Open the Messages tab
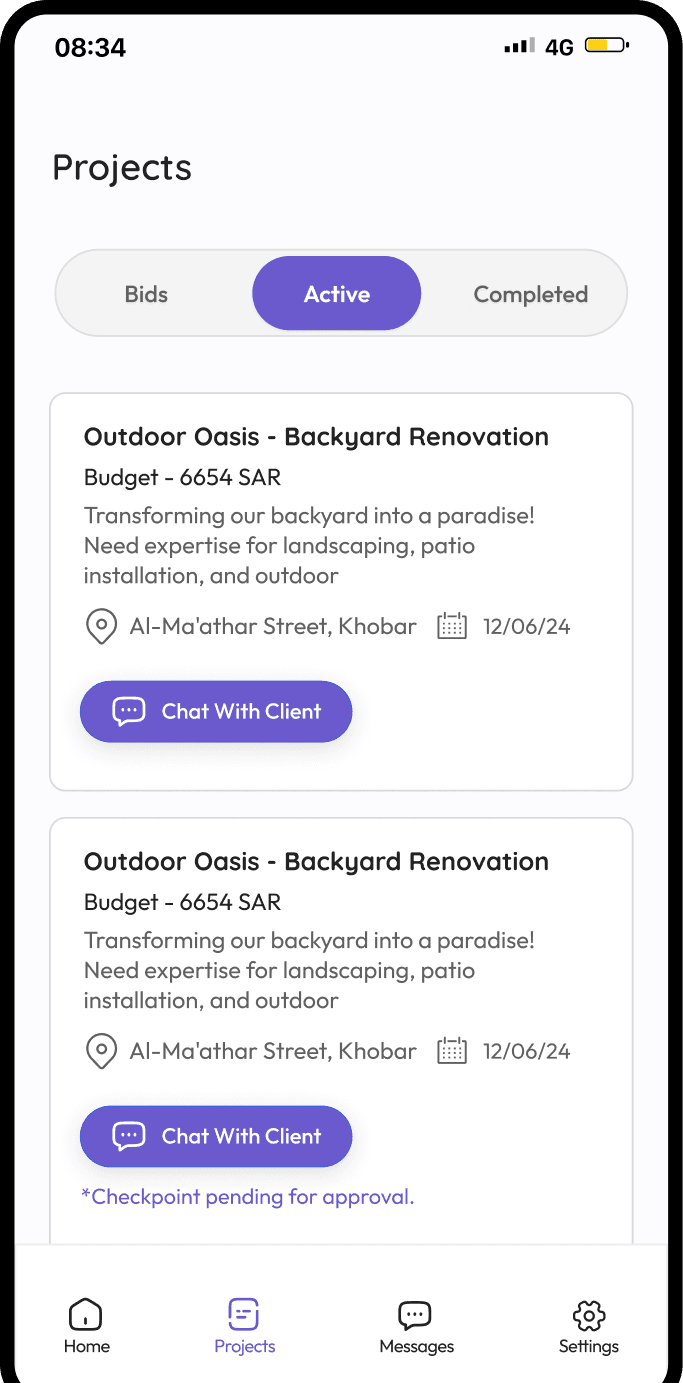The height and width of the screenshot is (1383, 683). [416, 1326]
